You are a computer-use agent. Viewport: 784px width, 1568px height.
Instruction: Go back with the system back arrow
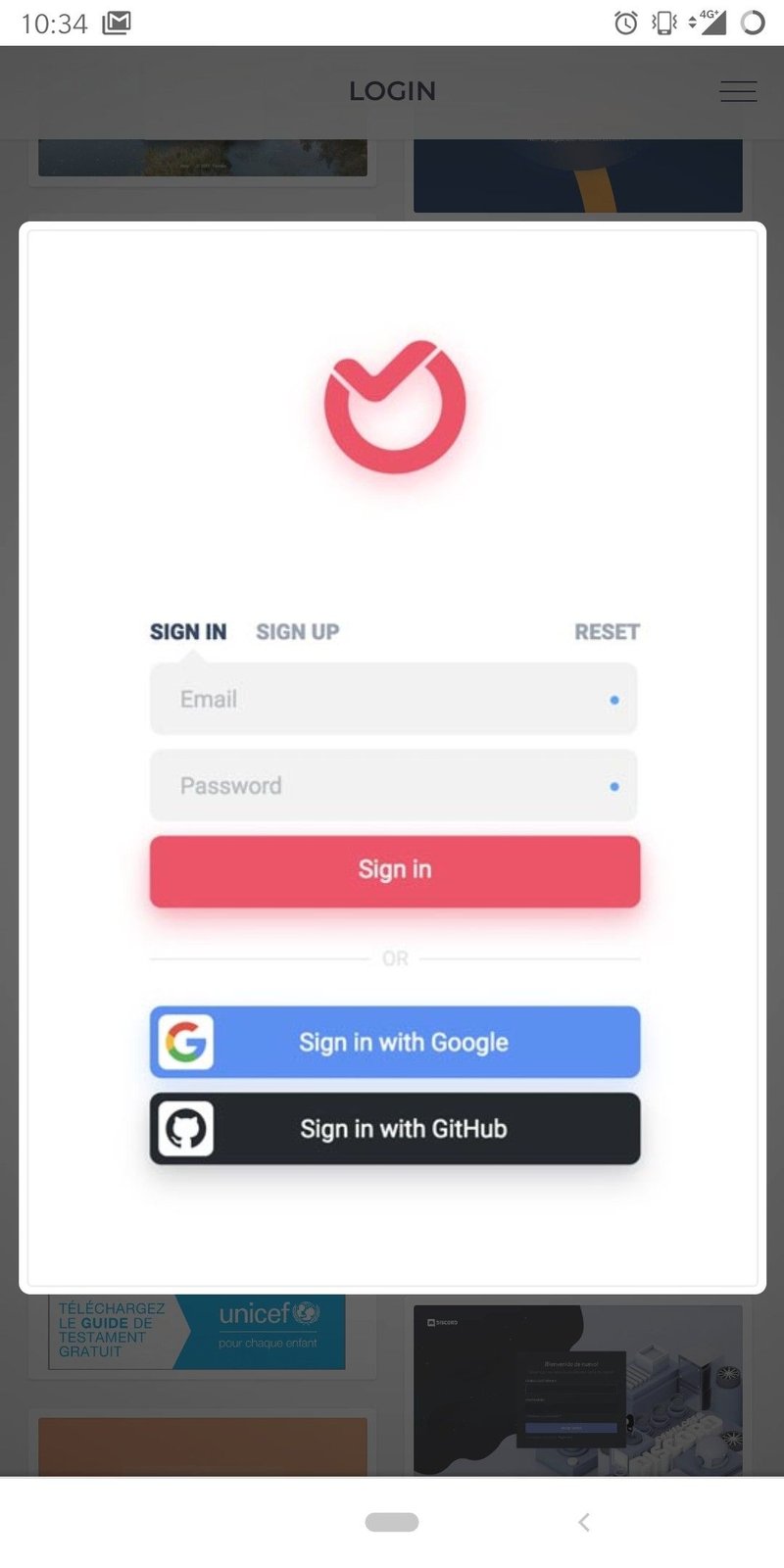584,1522
